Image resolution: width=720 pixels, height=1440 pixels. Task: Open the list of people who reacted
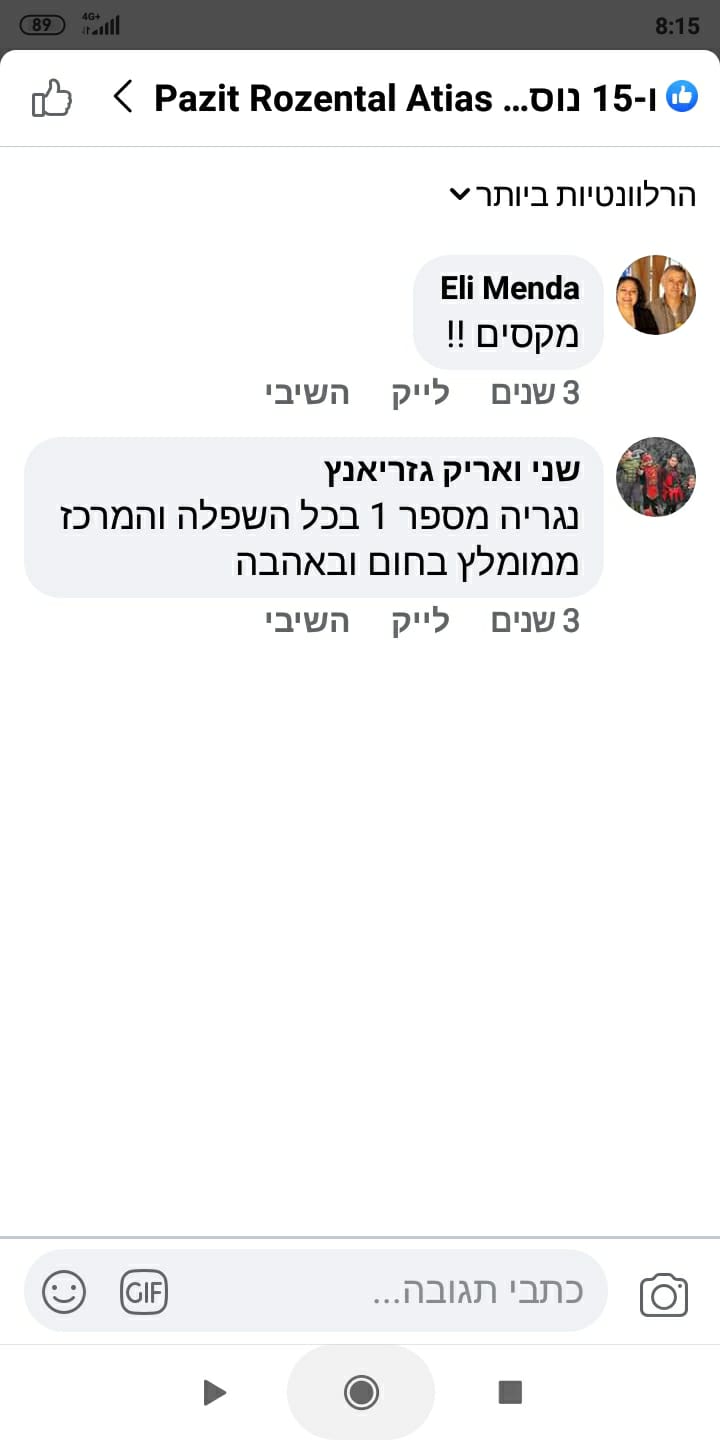[x=420, y=98]
